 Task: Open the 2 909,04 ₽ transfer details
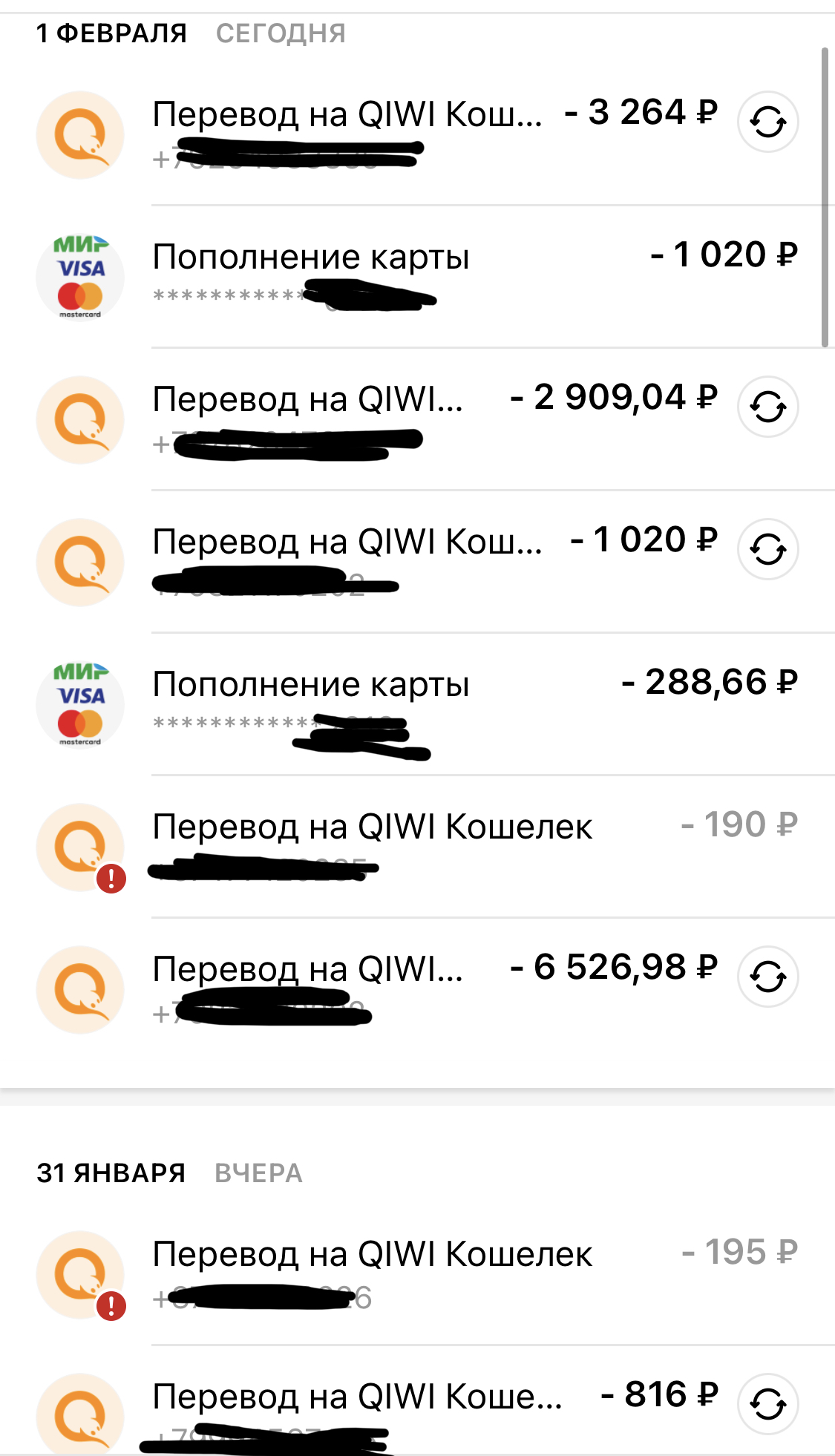click(308, 401)
